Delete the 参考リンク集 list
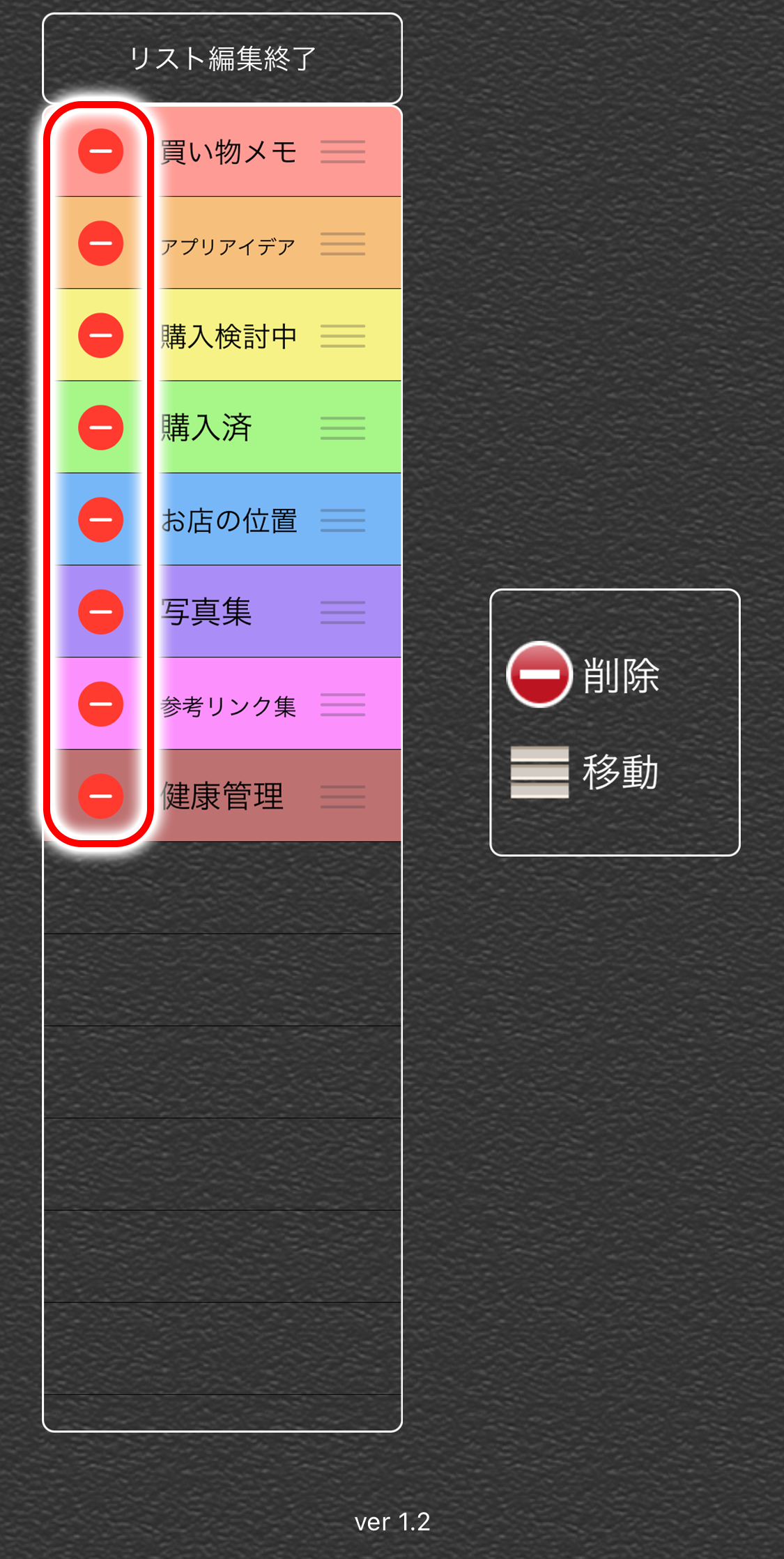 coord(101,704)
